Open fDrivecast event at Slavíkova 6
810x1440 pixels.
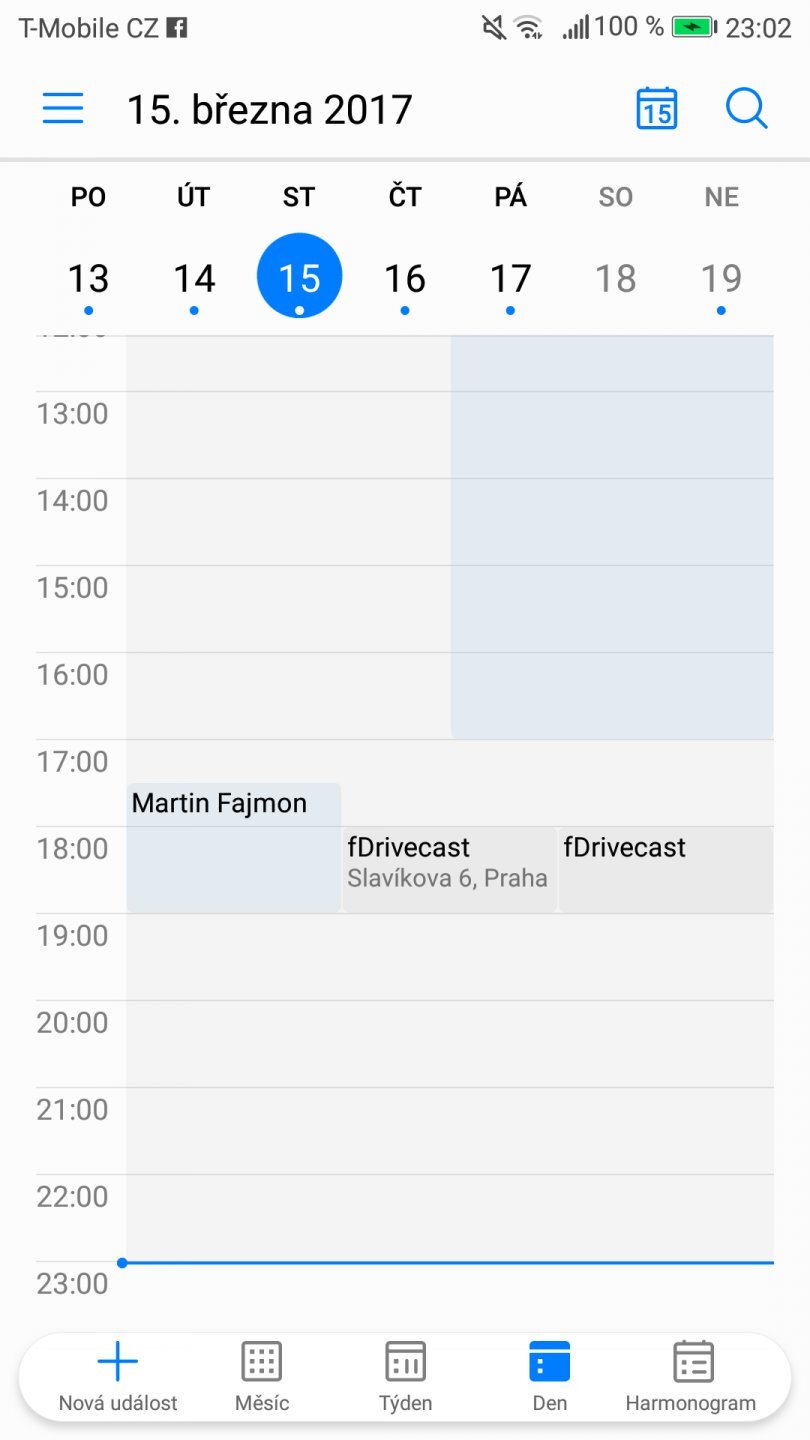pos(448,868)
